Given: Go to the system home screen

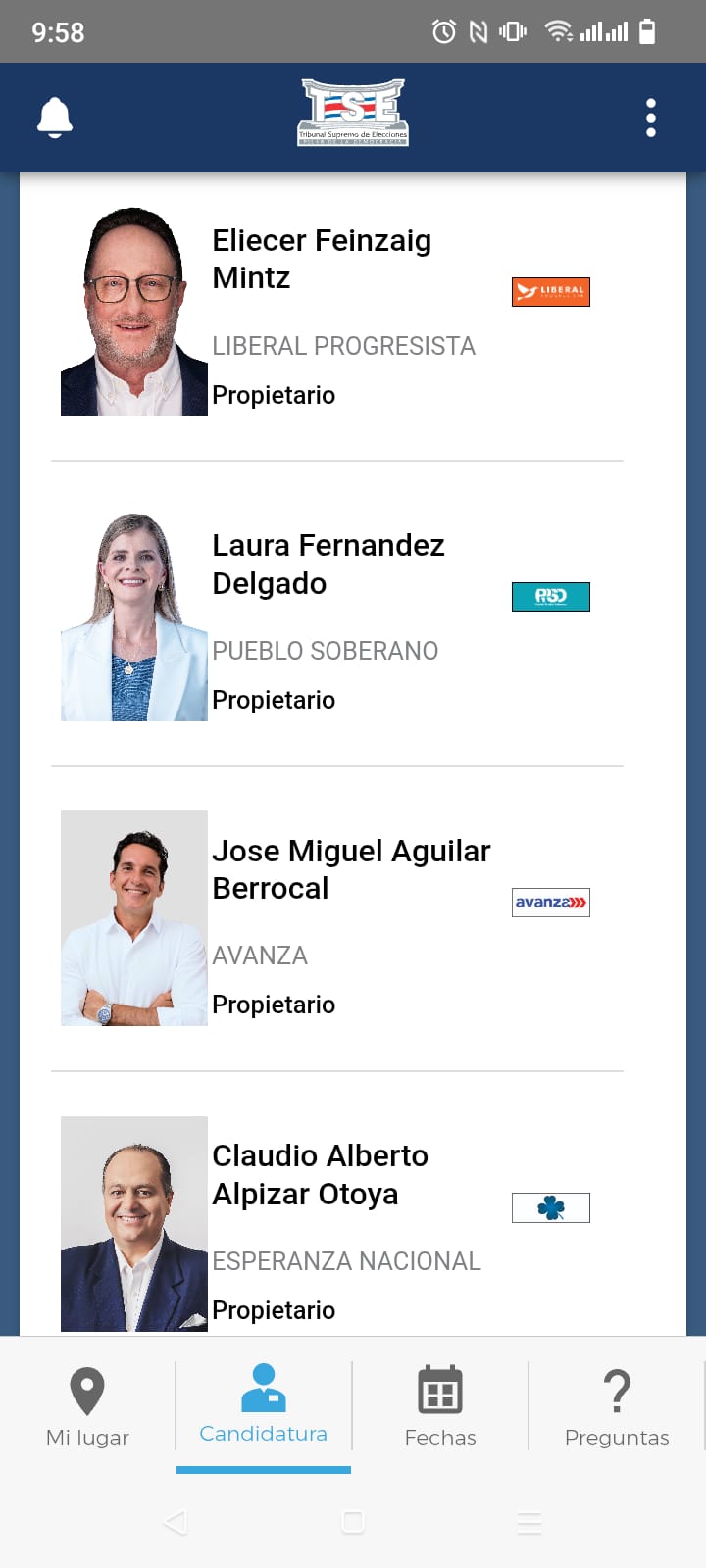Looking at the screenshot, I should [353, 1522].
